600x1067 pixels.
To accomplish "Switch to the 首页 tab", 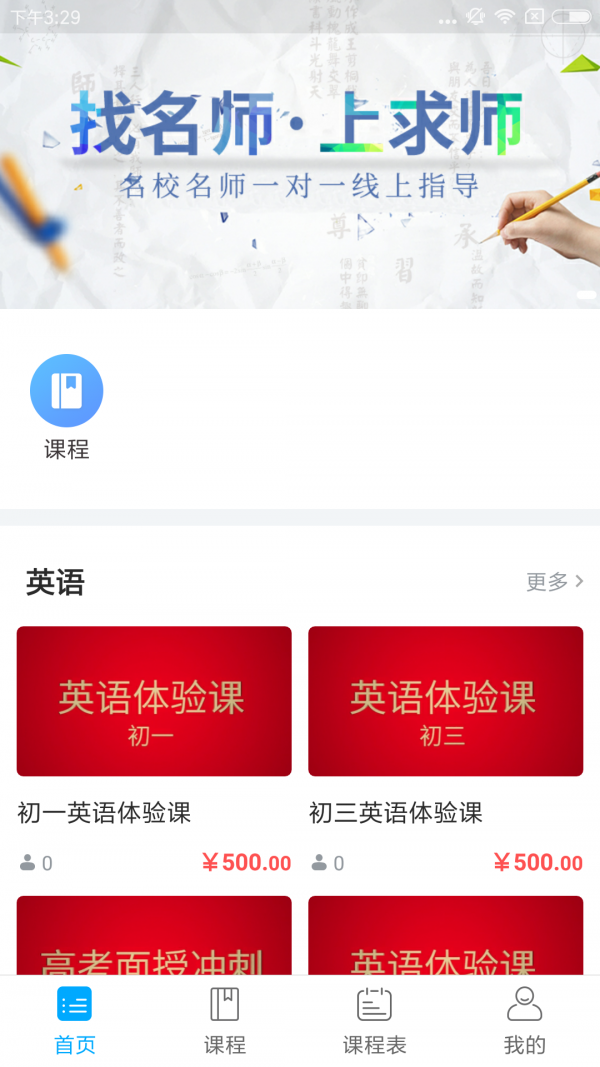I will coord(75,1020).
